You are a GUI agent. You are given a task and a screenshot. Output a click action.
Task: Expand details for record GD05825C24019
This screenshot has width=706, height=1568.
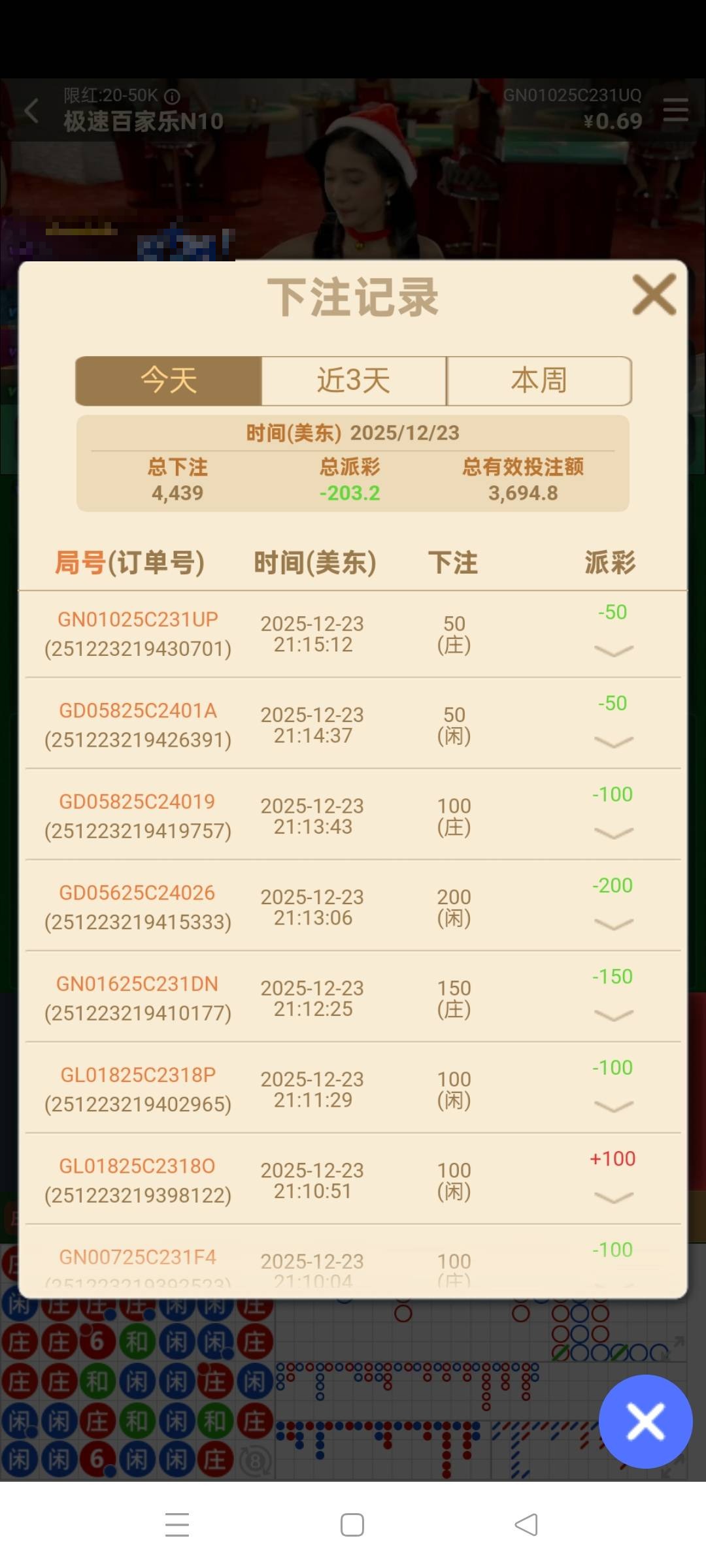point(613,833)
